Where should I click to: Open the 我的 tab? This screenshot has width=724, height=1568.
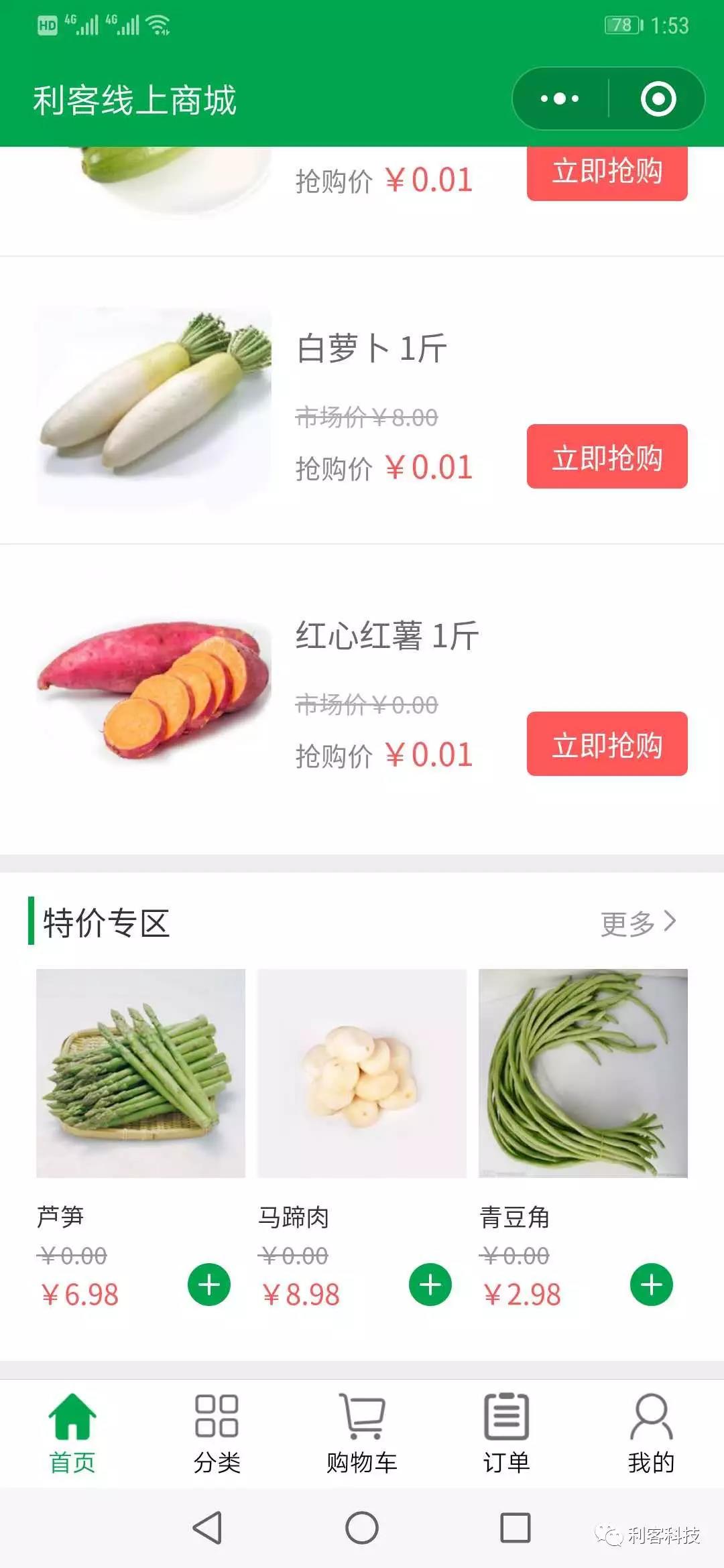[x=651, y=1434]
